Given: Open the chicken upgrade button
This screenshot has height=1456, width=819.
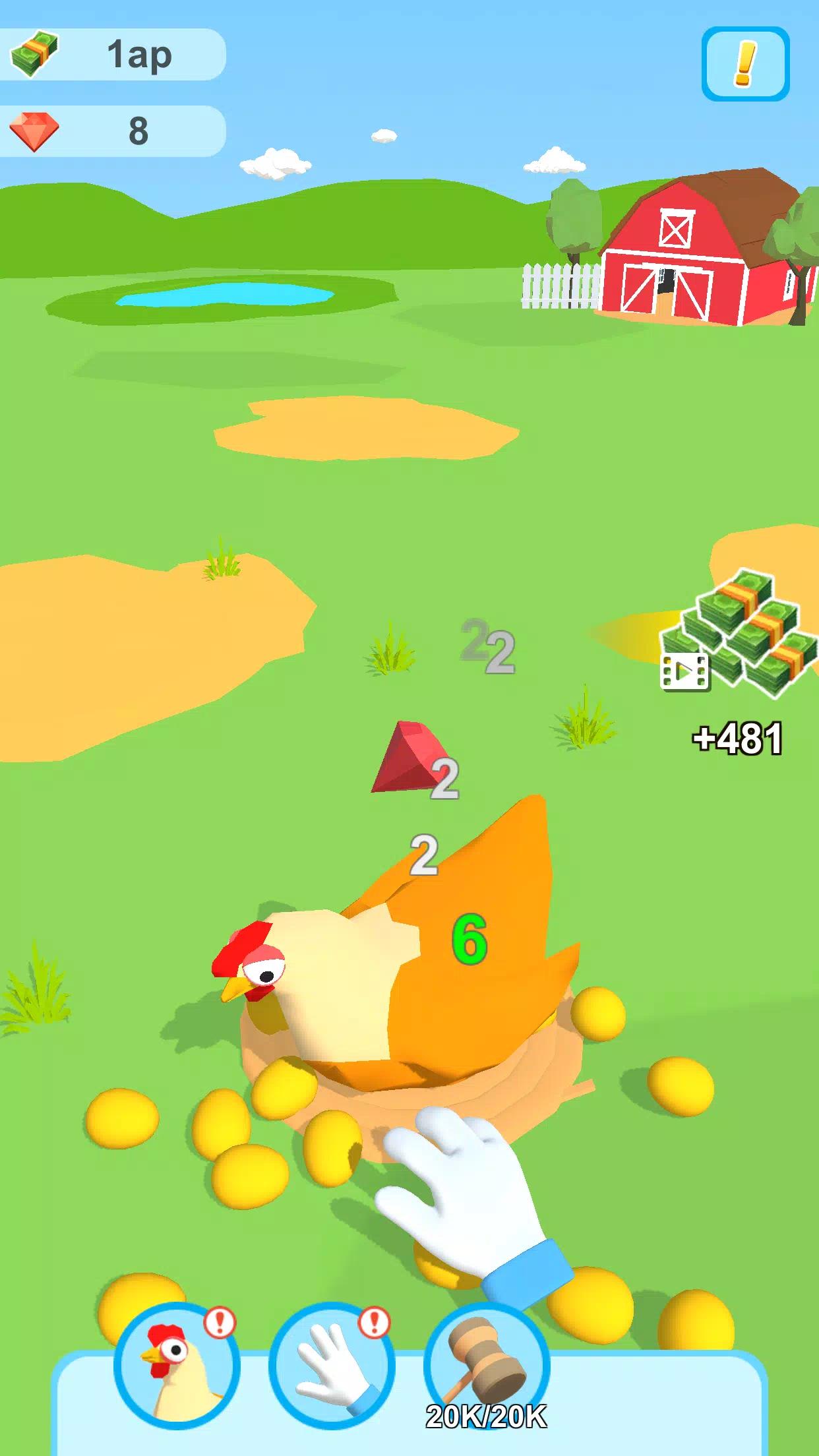Looking at the screenshot, I should coord(177,1368).
